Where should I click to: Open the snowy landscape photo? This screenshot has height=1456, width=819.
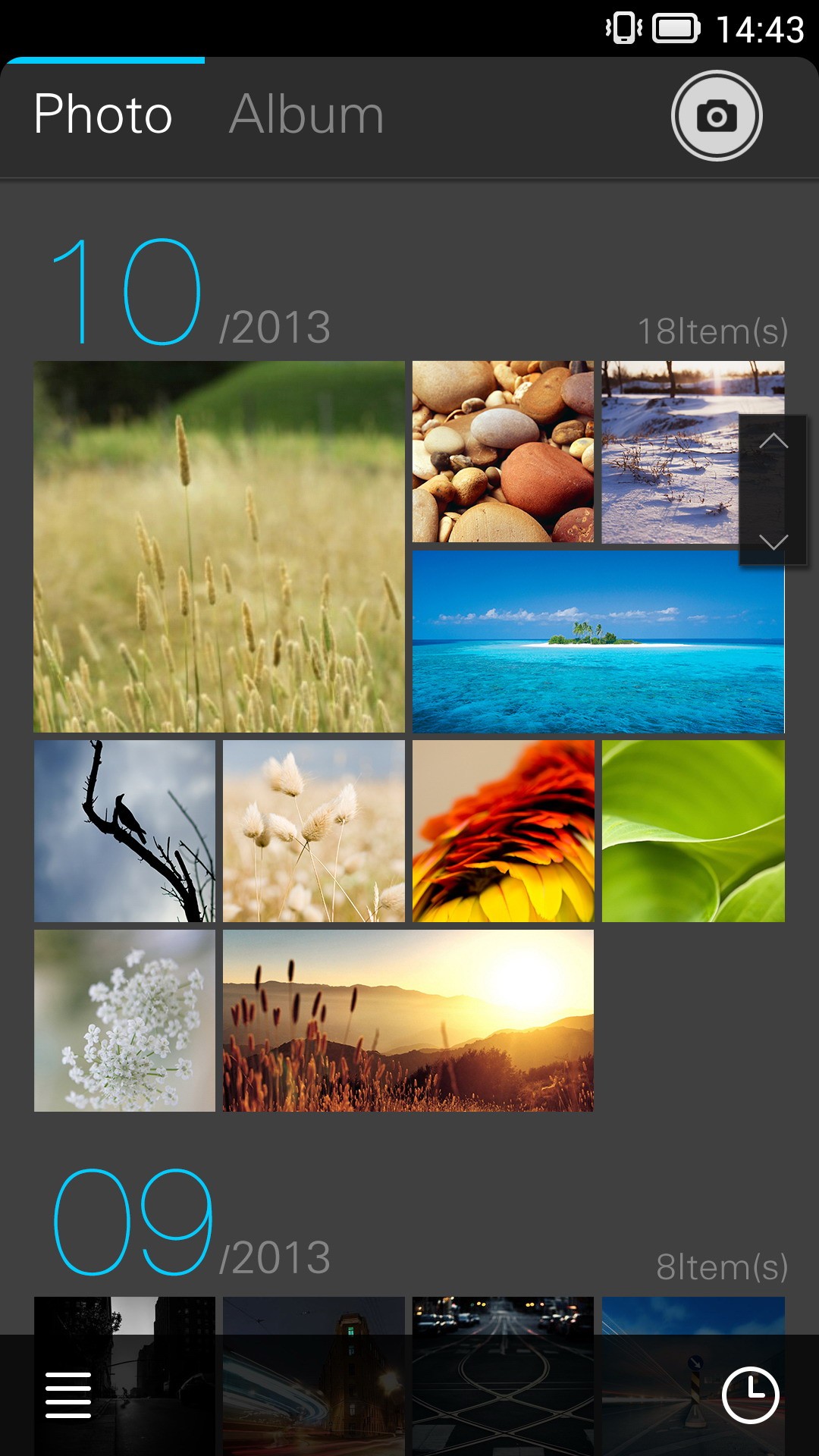[x=670, y=451]
